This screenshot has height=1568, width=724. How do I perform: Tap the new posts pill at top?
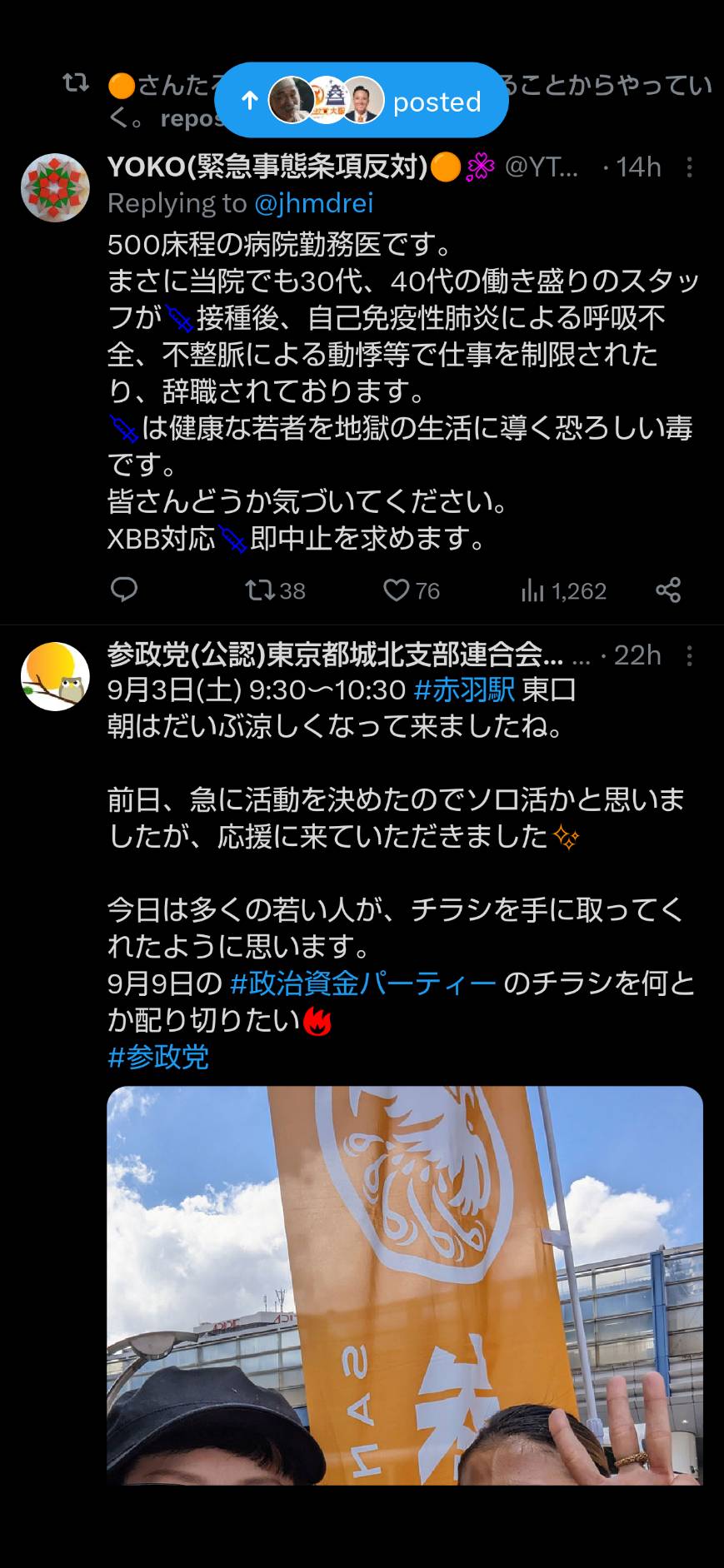pyautogui.click(x=361, y=100)
